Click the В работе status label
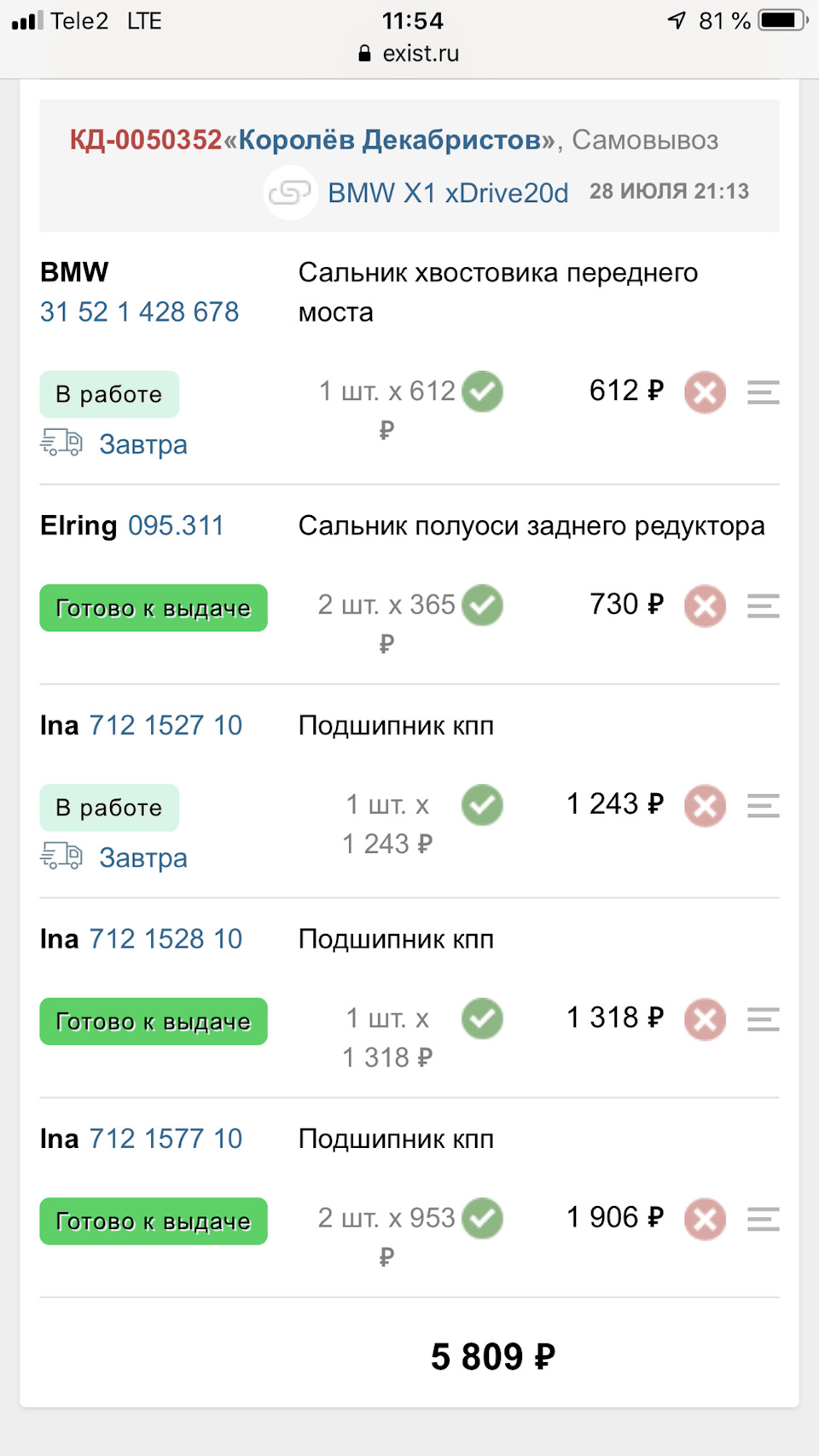The image size is (819, 1456). [108, 394]
